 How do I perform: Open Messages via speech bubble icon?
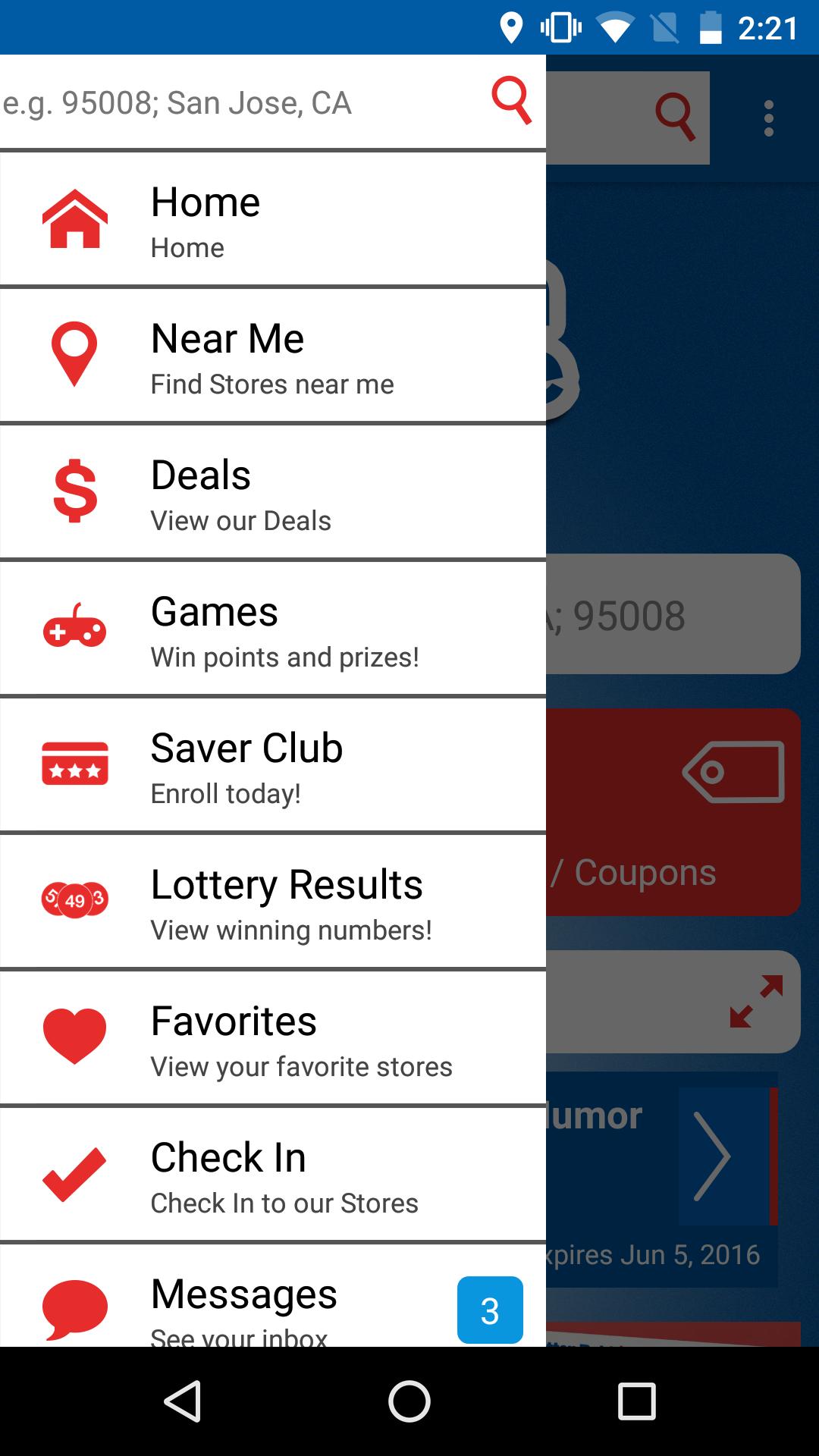pyautogui.click(x=74, y=1308)
